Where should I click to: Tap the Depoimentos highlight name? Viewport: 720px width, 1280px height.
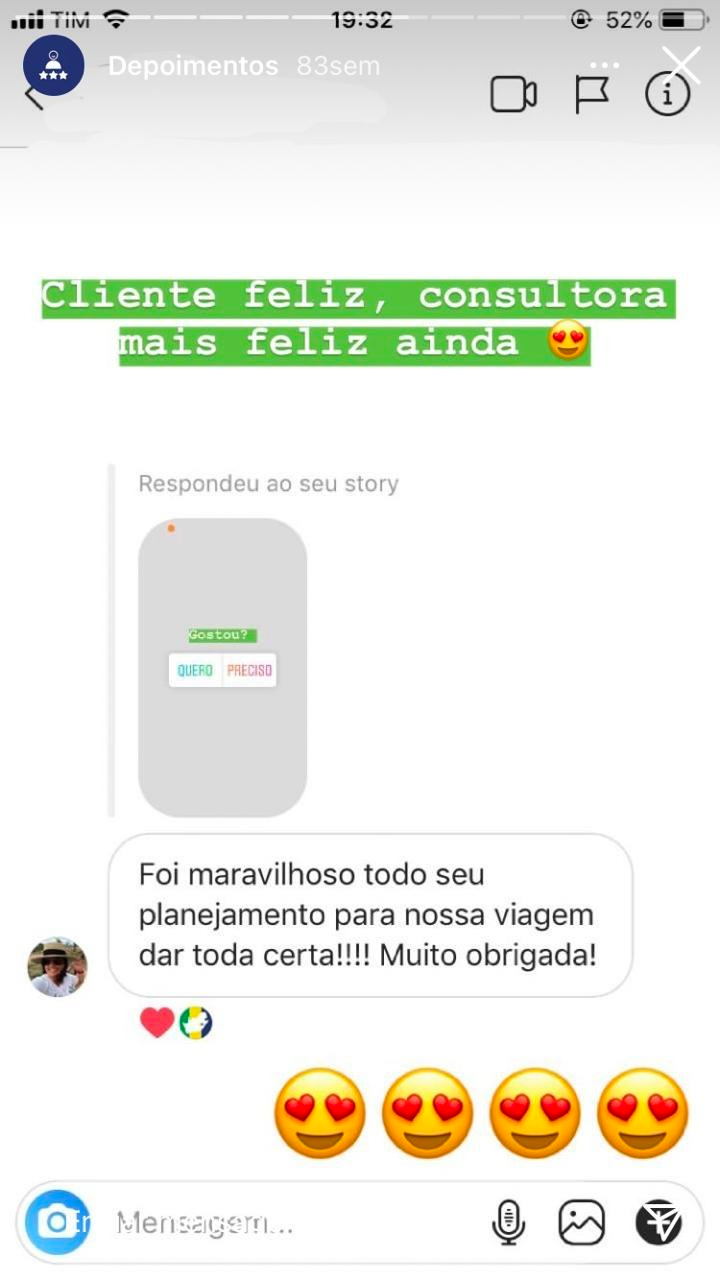tap(192, 66)
